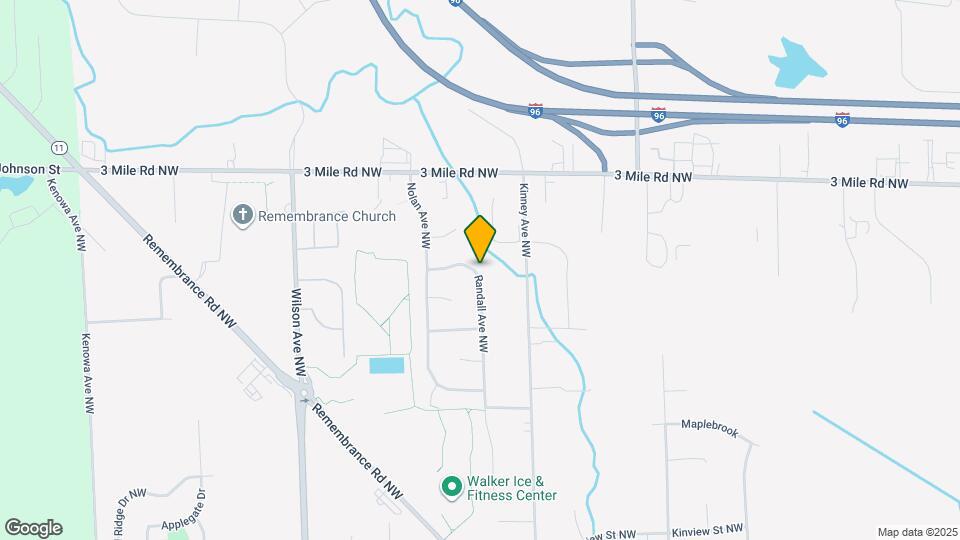
Task: Select the Walker Ice & Fitness Center marker
Action: click(451, 487)
